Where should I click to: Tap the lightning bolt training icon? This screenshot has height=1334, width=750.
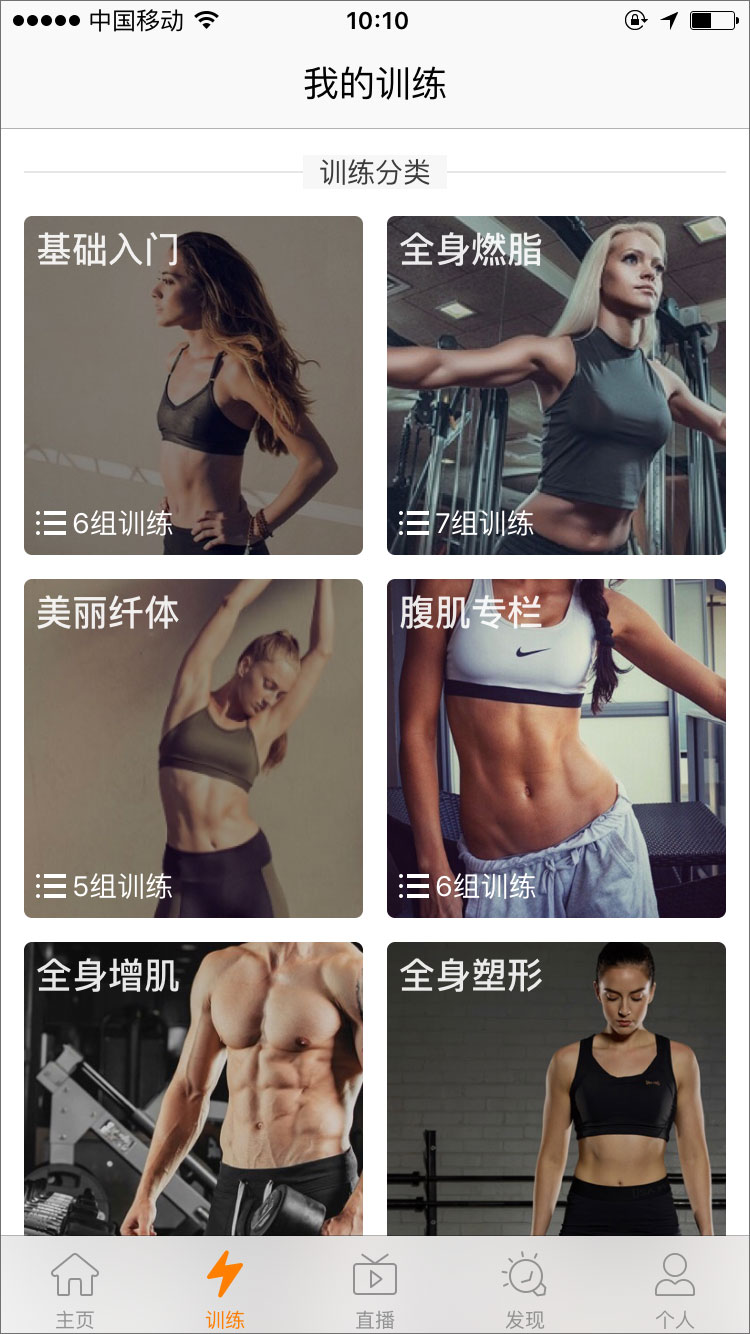point(225,1271)
